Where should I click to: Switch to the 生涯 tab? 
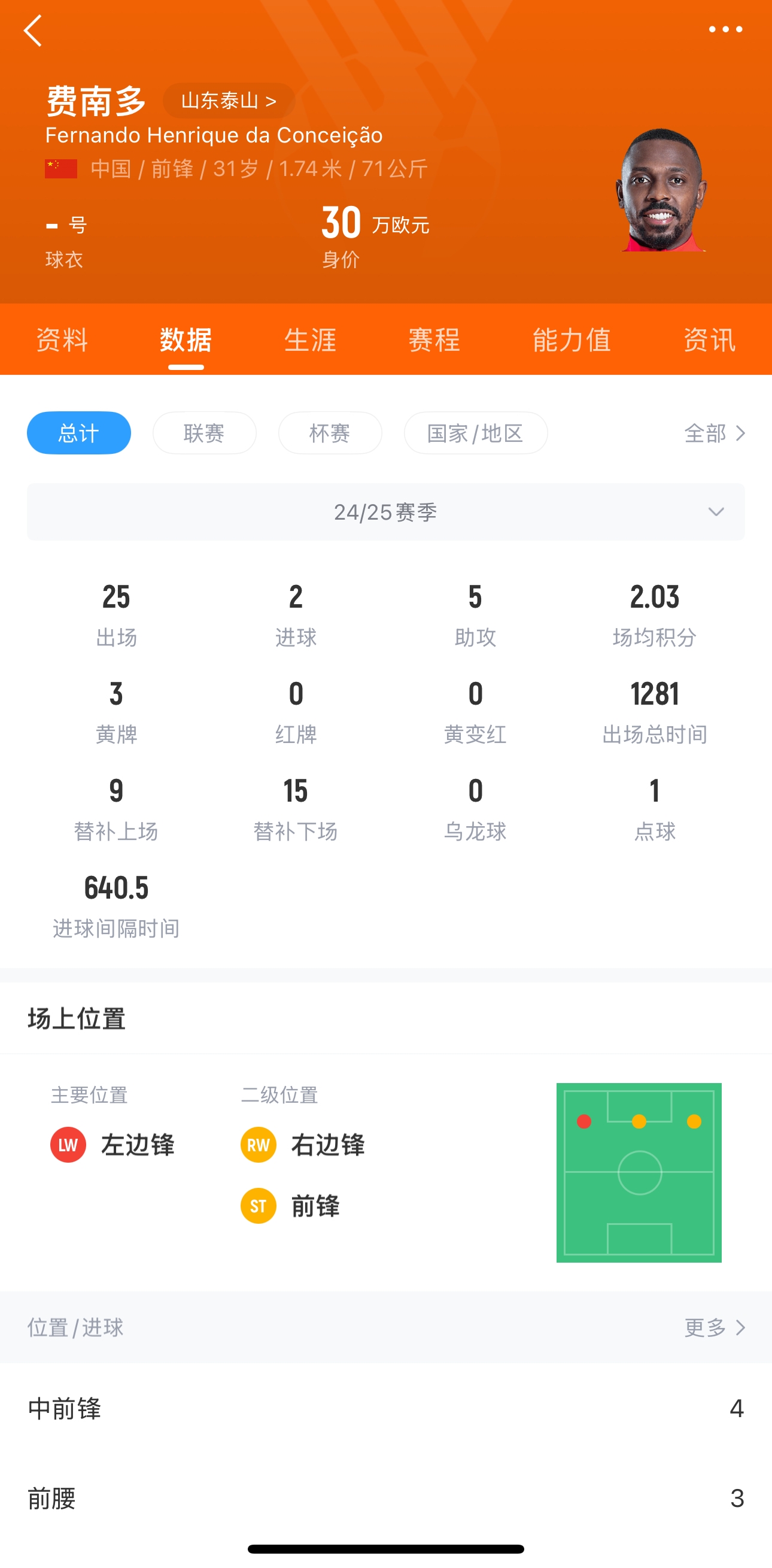pos(310,339)
